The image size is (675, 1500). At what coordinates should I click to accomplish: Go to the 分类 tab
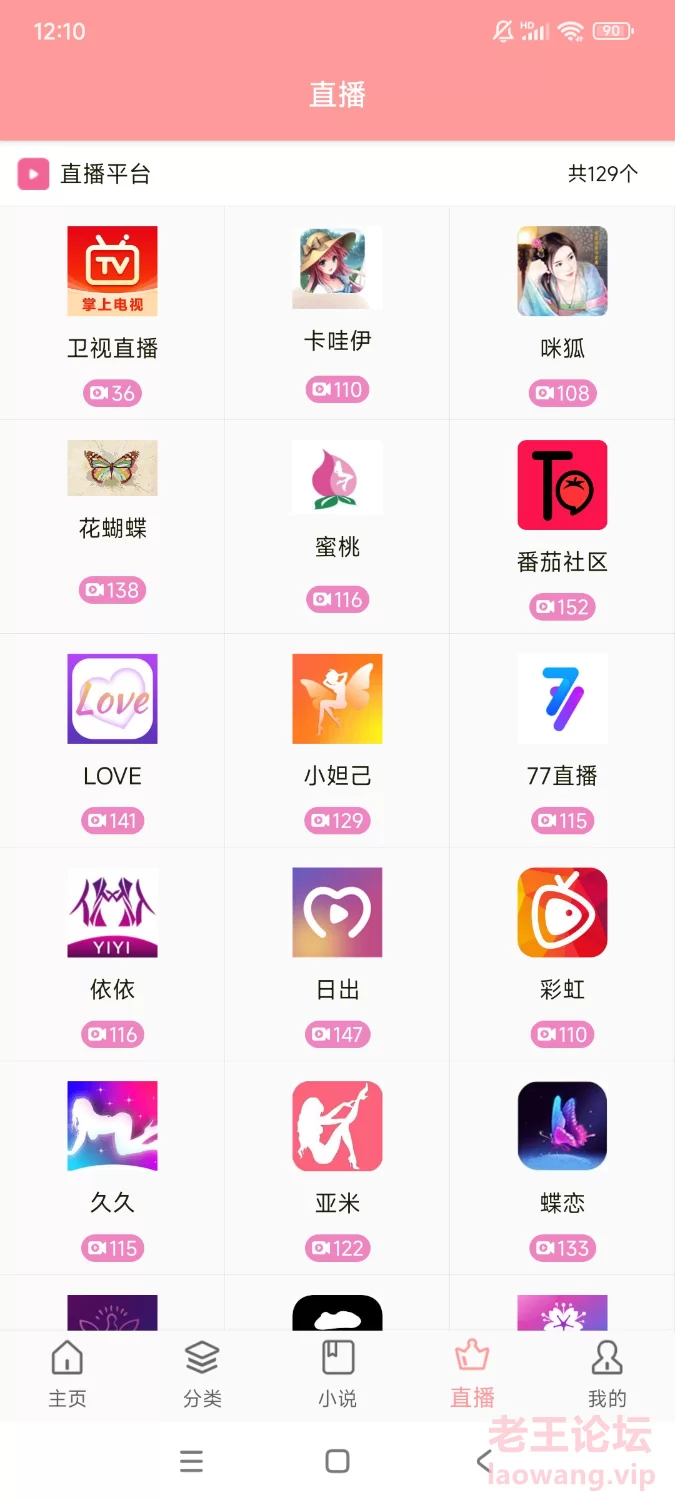click(x=202, y=1374)
